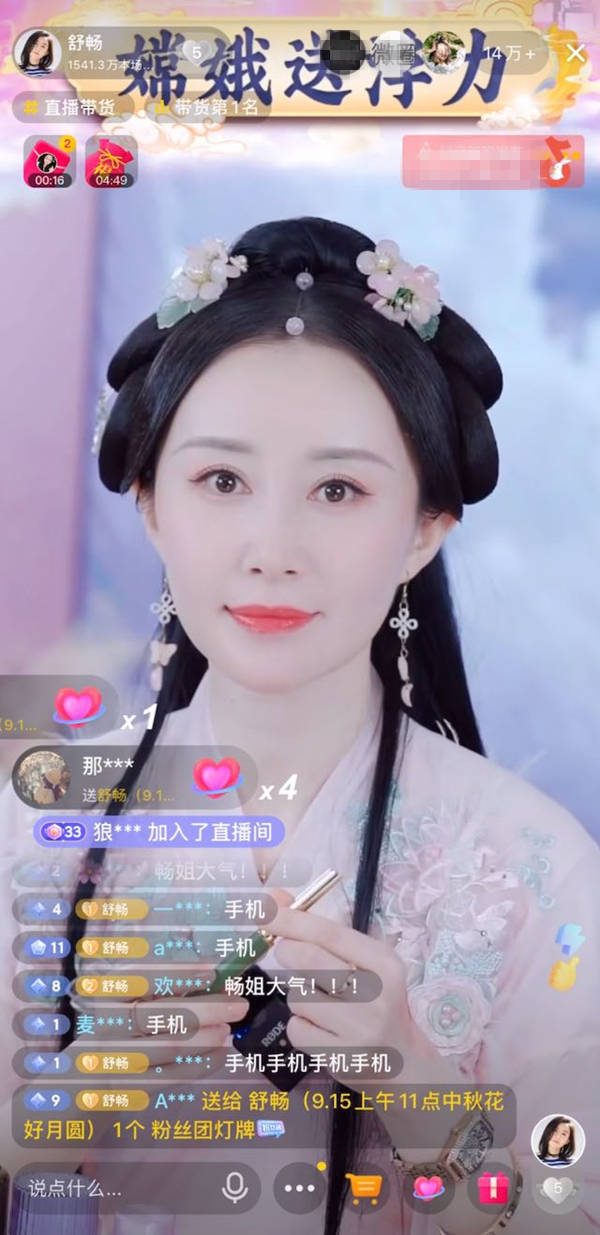The image size is (600, 1235).
Task: Open the 带货第1名 ranking chip
Action: 207,105
